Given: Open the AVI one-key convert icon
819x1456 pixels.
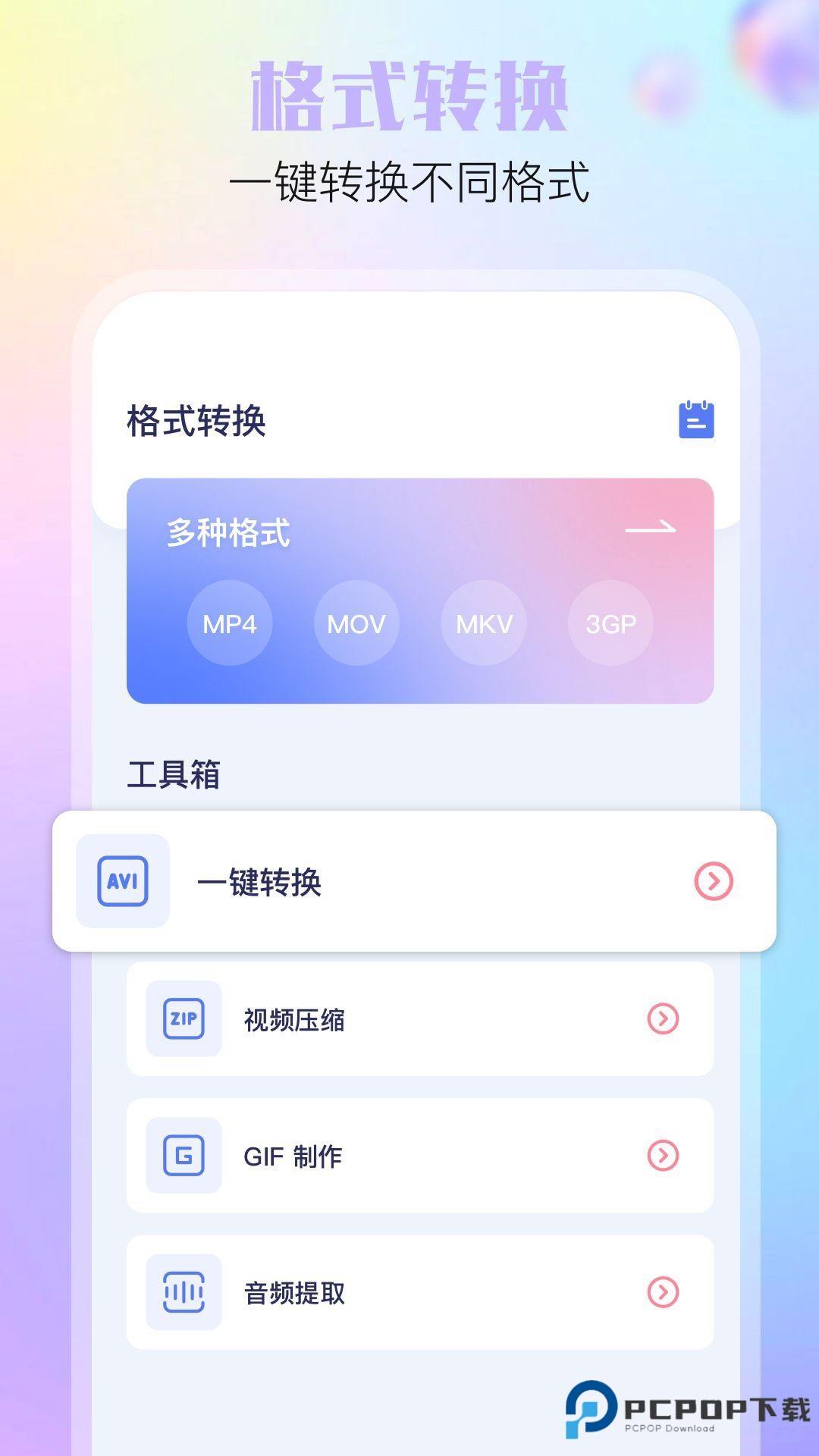Looking at the screenshot, I should click(x=124, y=880).
